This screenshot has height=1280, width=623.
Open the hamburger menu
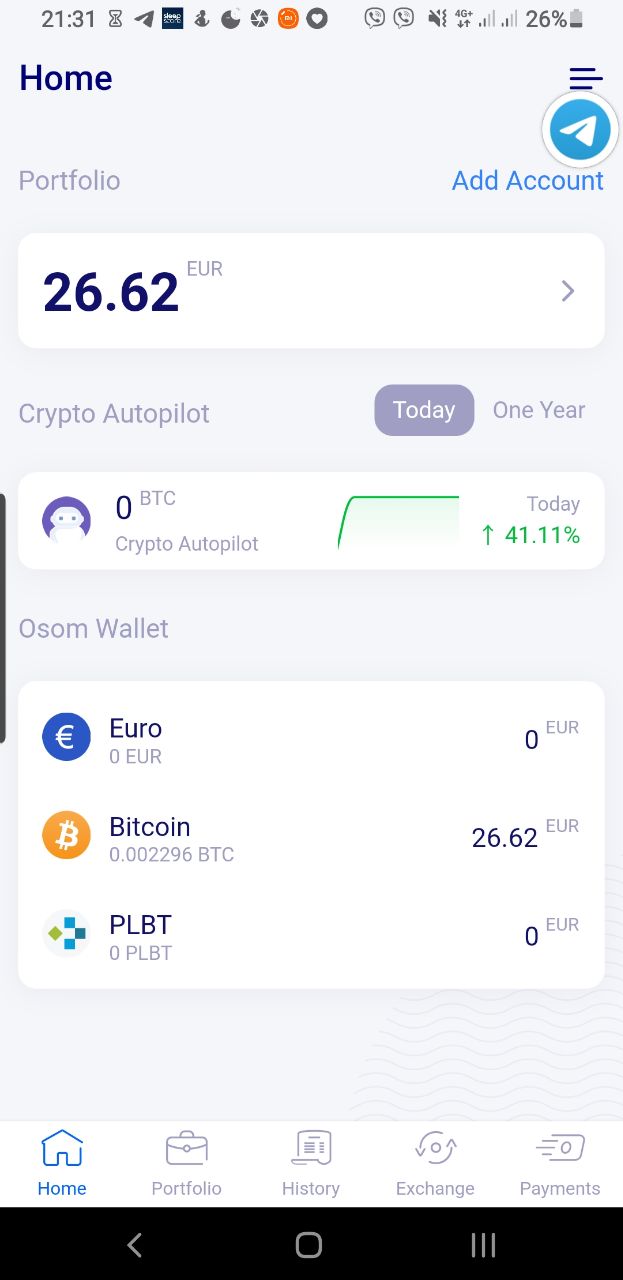(586, 77)
